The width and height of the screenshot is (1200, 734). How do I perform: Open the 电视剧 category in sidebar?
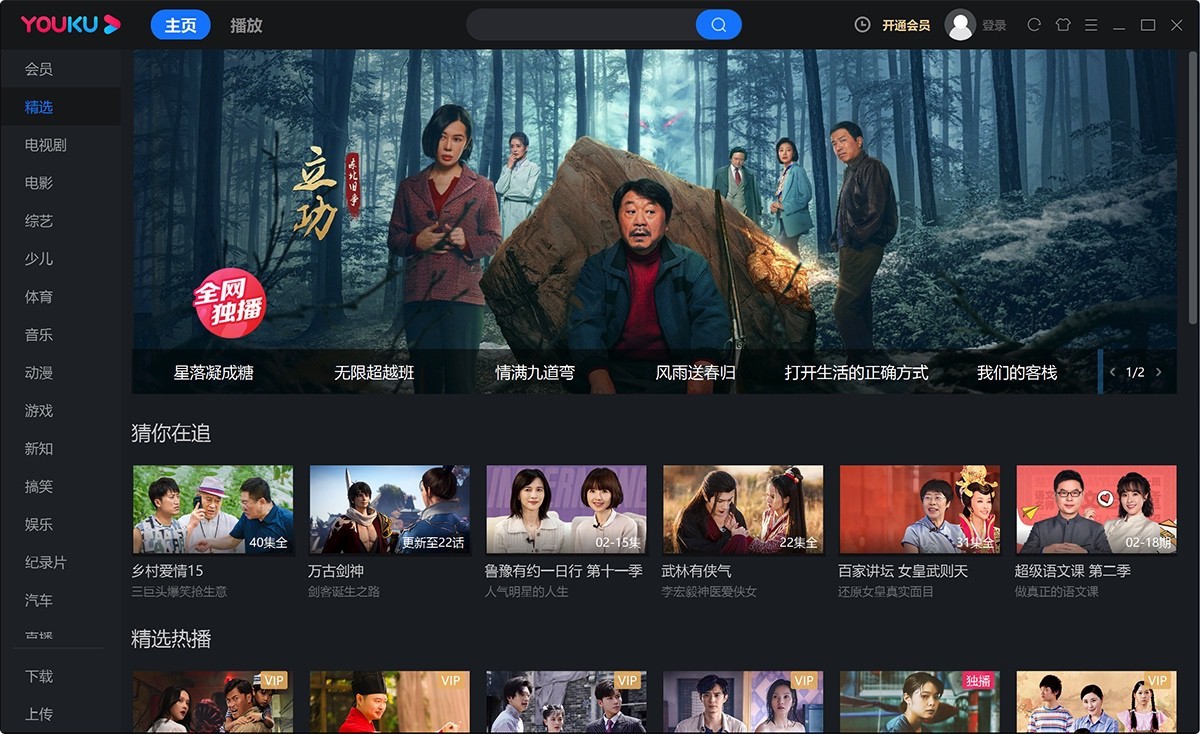(x=46, y=145)
